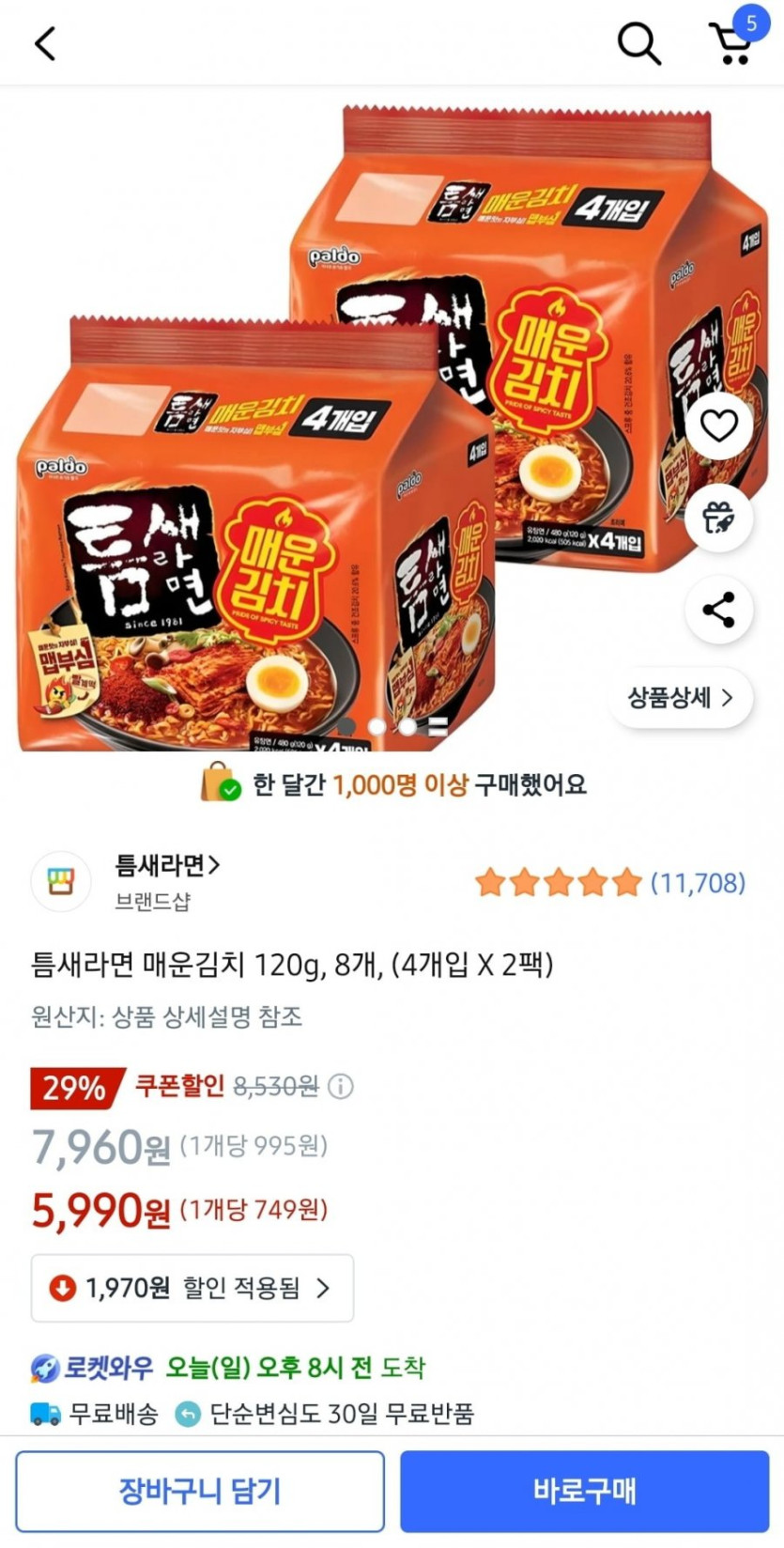Go back using the top arrow
This screenshot has height=1548, width=784.
(x=45, y=43)
